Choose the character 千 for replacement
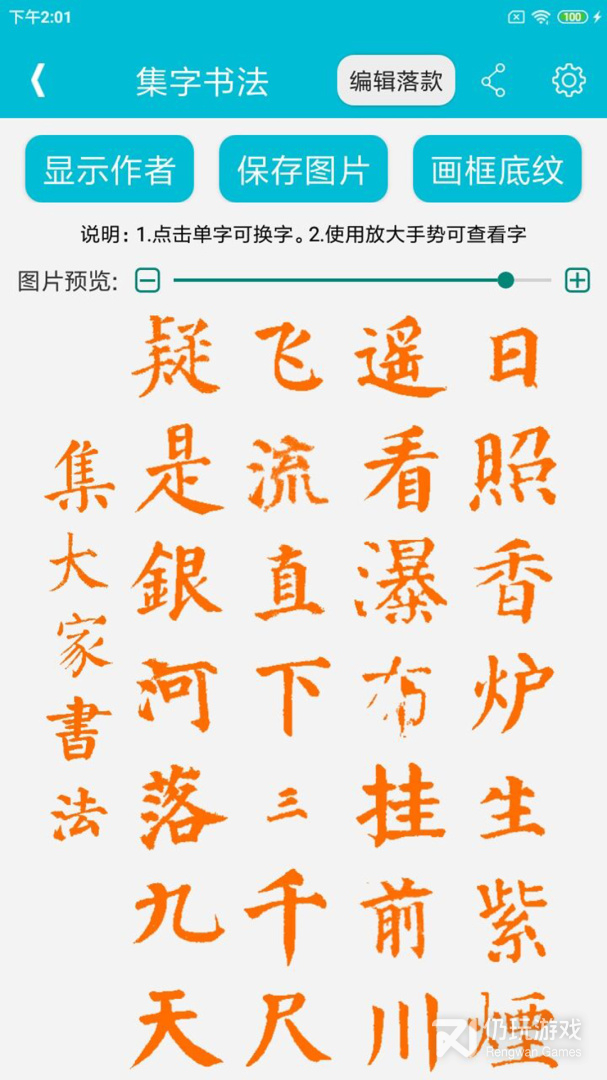Viewport: 607px width, 1080px height. point(286,915)
